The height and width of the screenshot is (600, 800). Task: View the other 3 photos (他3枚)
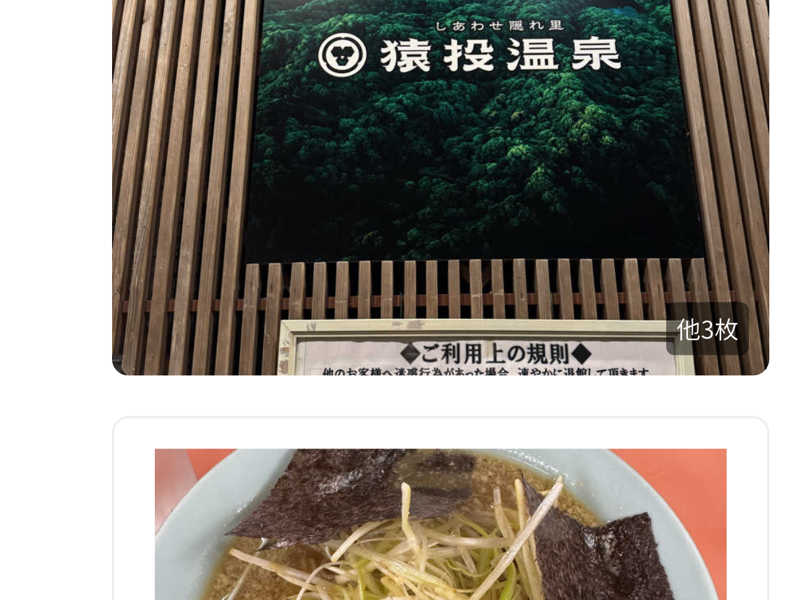(x=707, y=329)
